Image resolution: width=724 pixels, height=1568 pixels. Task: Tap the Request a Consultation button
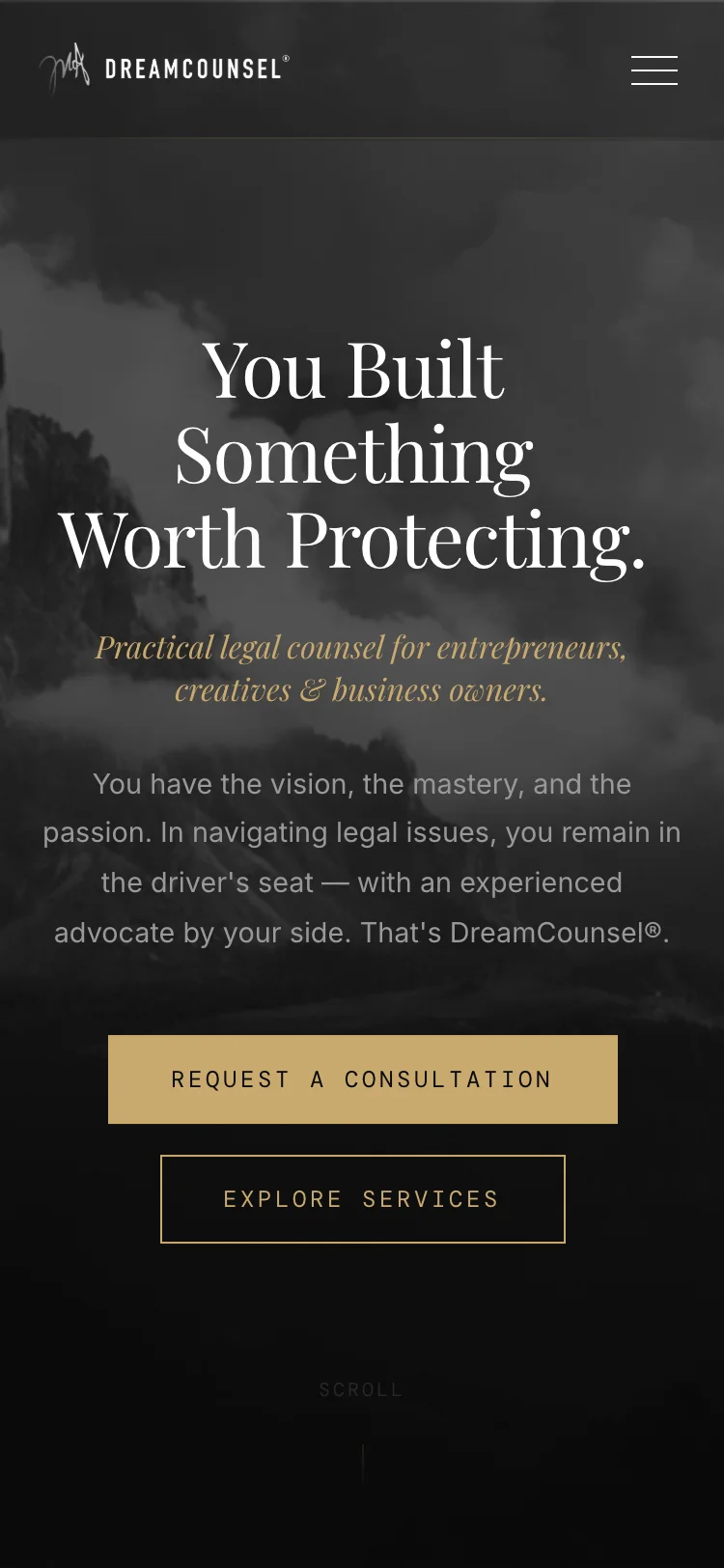(362, 1079)
